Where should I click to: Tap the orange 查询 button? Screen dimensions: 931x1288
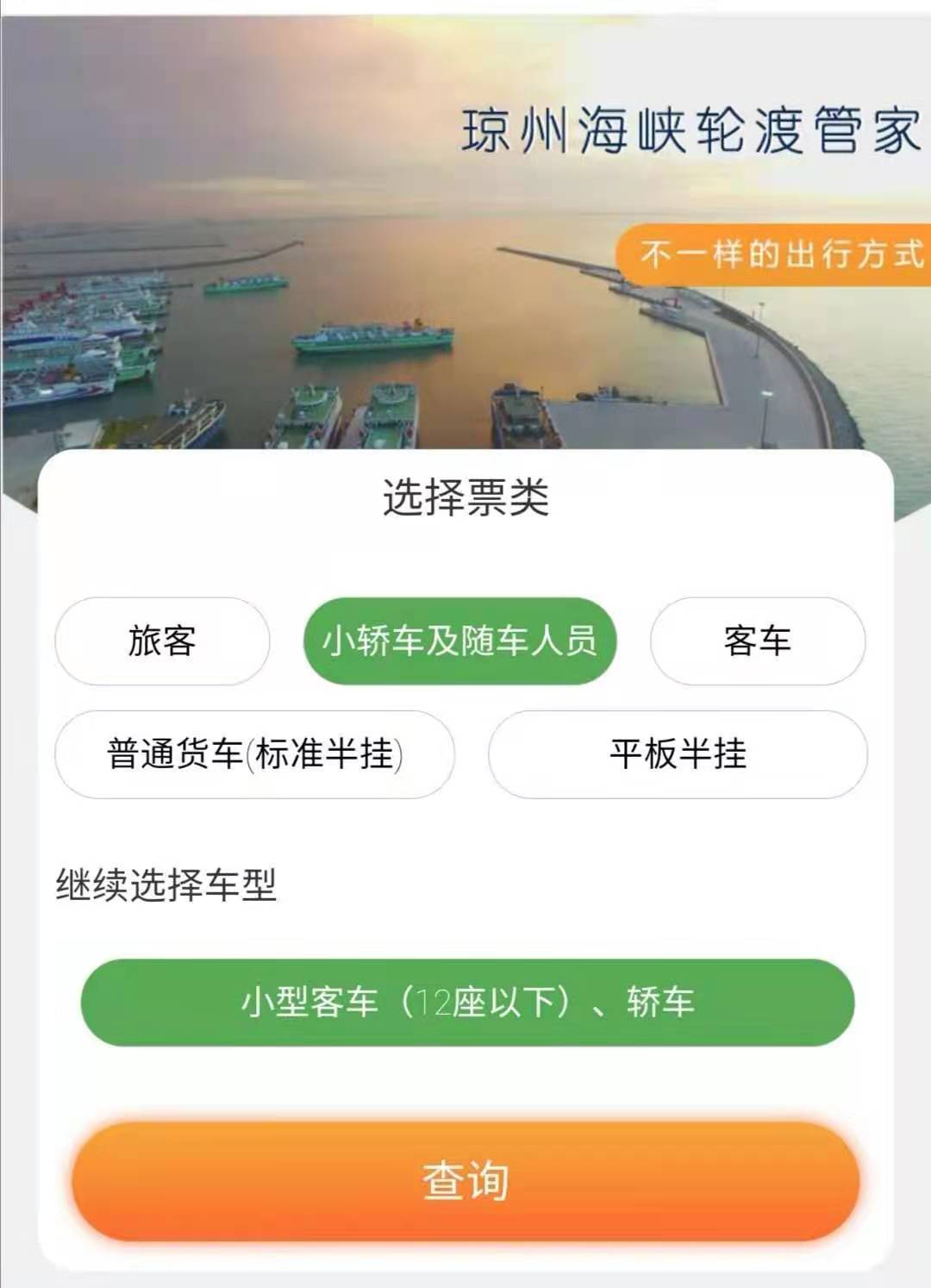click(465, 1181)
